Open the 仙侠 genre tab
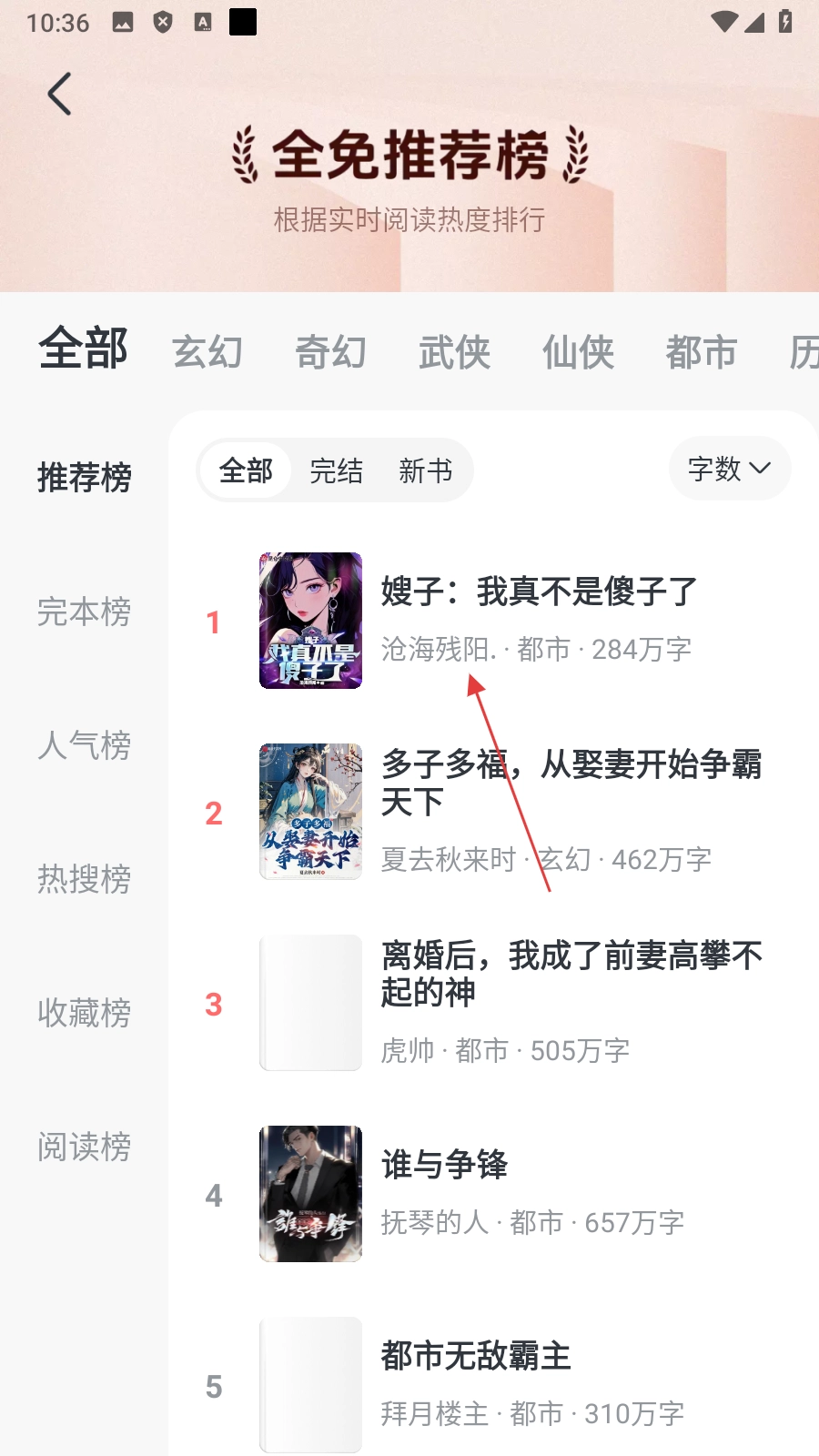This screenshot has height=1456, width=819. (x=578, y=351)
